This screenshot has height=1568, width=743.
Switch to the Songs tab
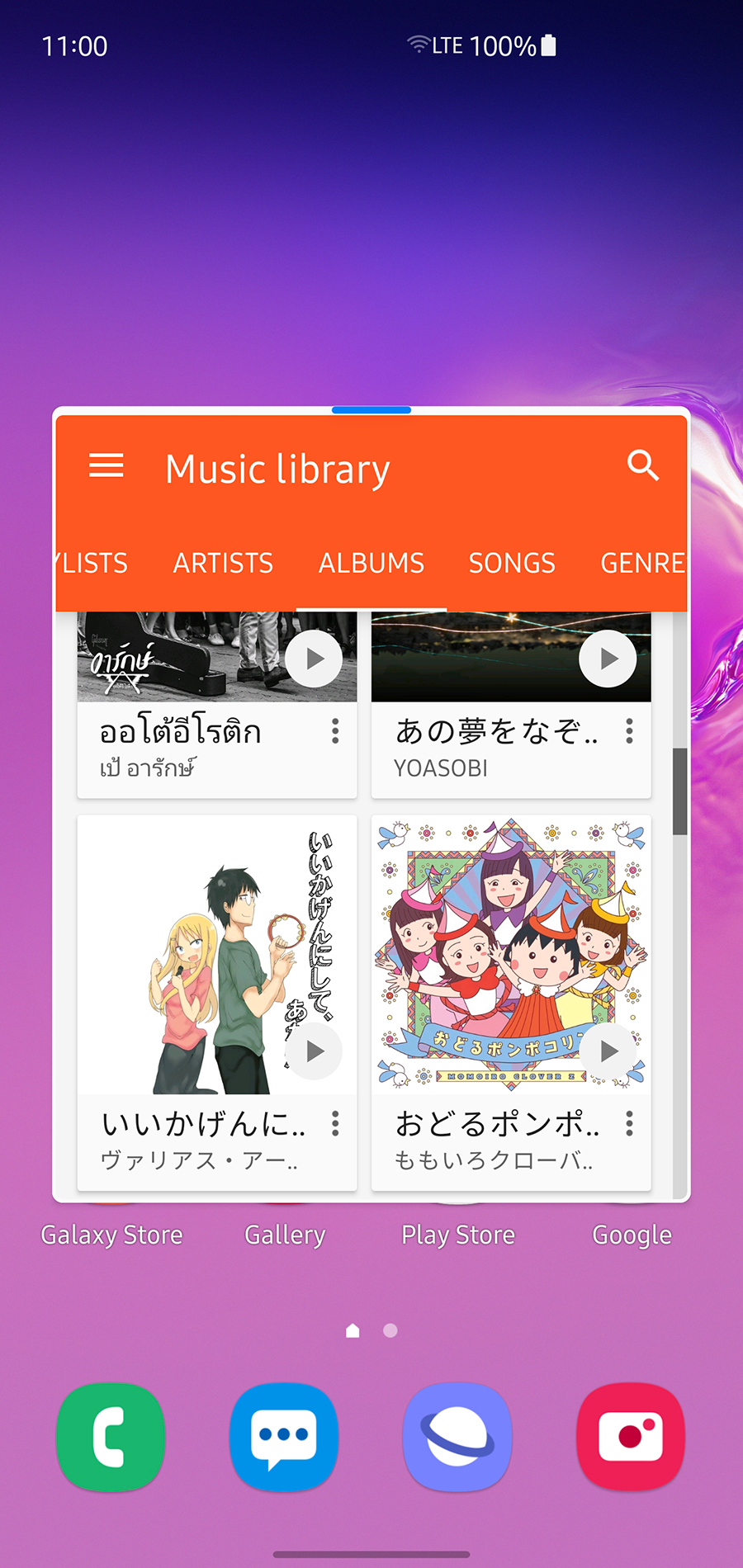[x=512, y=564]
